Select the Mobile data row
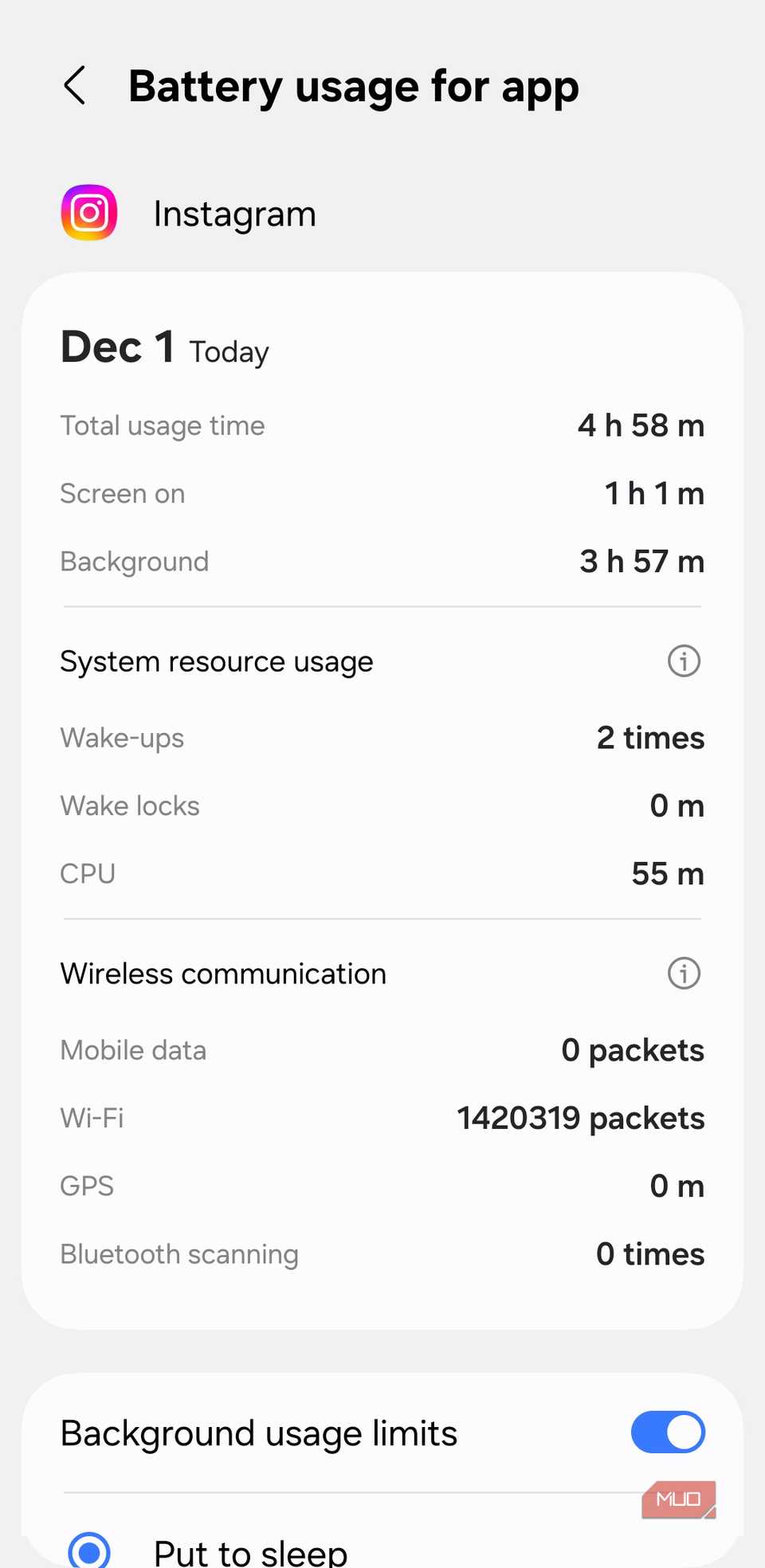This screenshot has height=1568, width=765. [x=382, y=1049]
